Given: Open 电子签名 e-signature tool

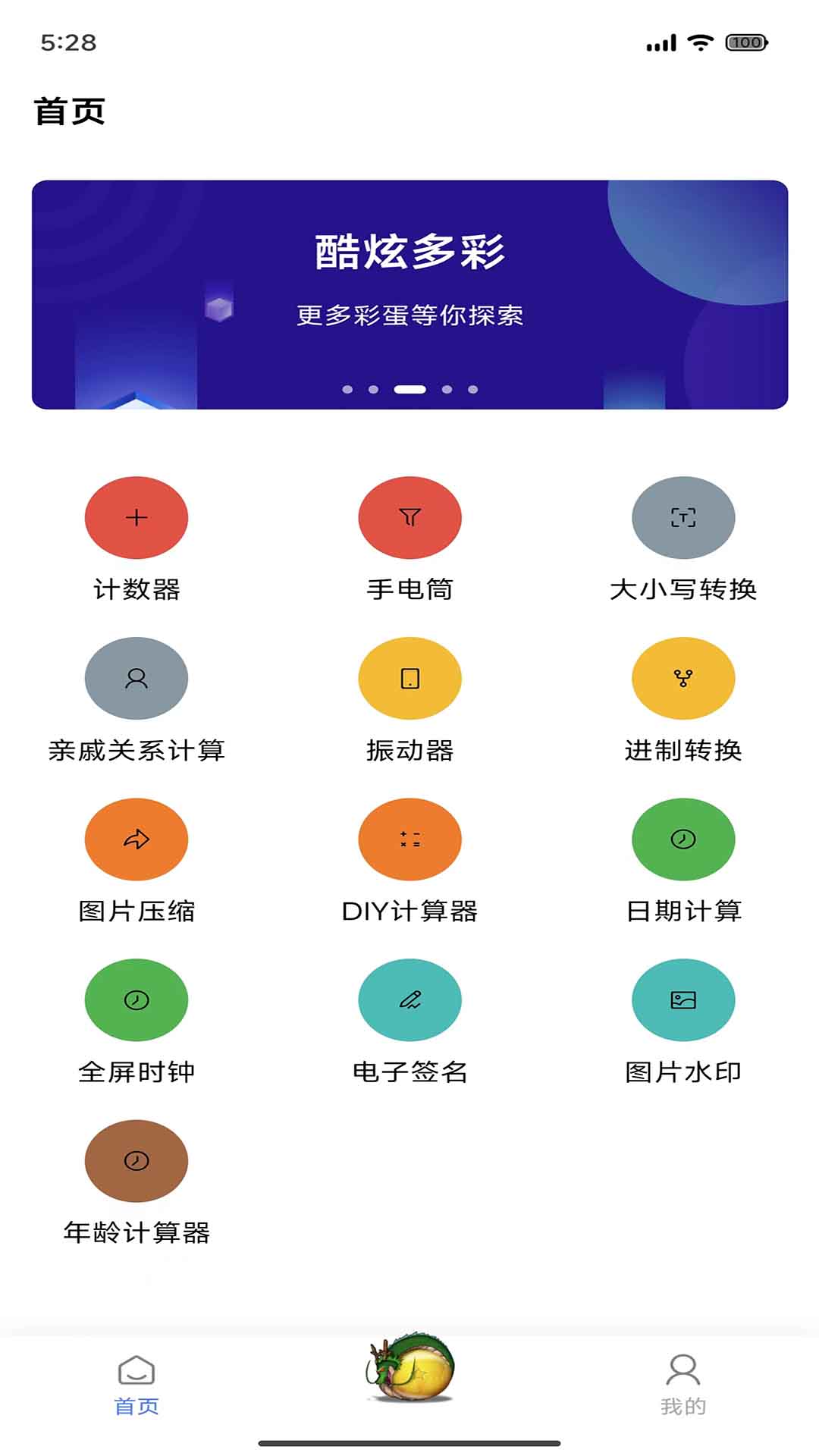Looking at the screenshot, I should click(409, 1000).
